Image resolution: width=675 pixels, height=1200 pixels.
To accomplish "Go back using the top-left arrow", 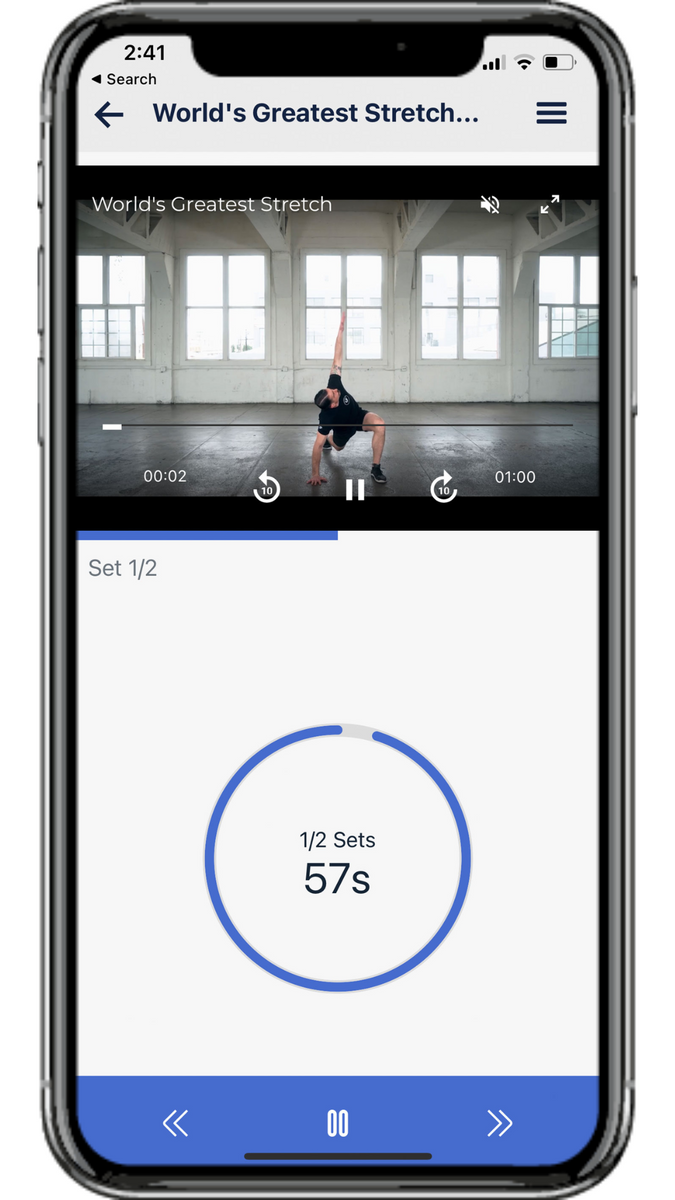I will [108, 114].
